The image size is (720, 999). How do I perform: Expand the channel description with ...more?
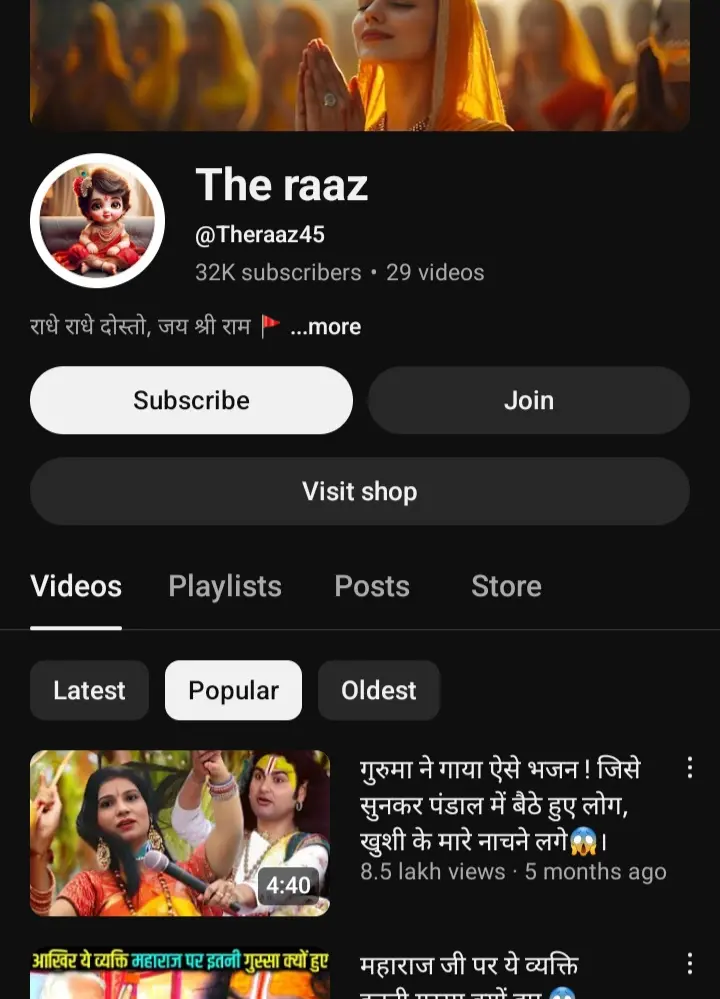tap(325, 327)
